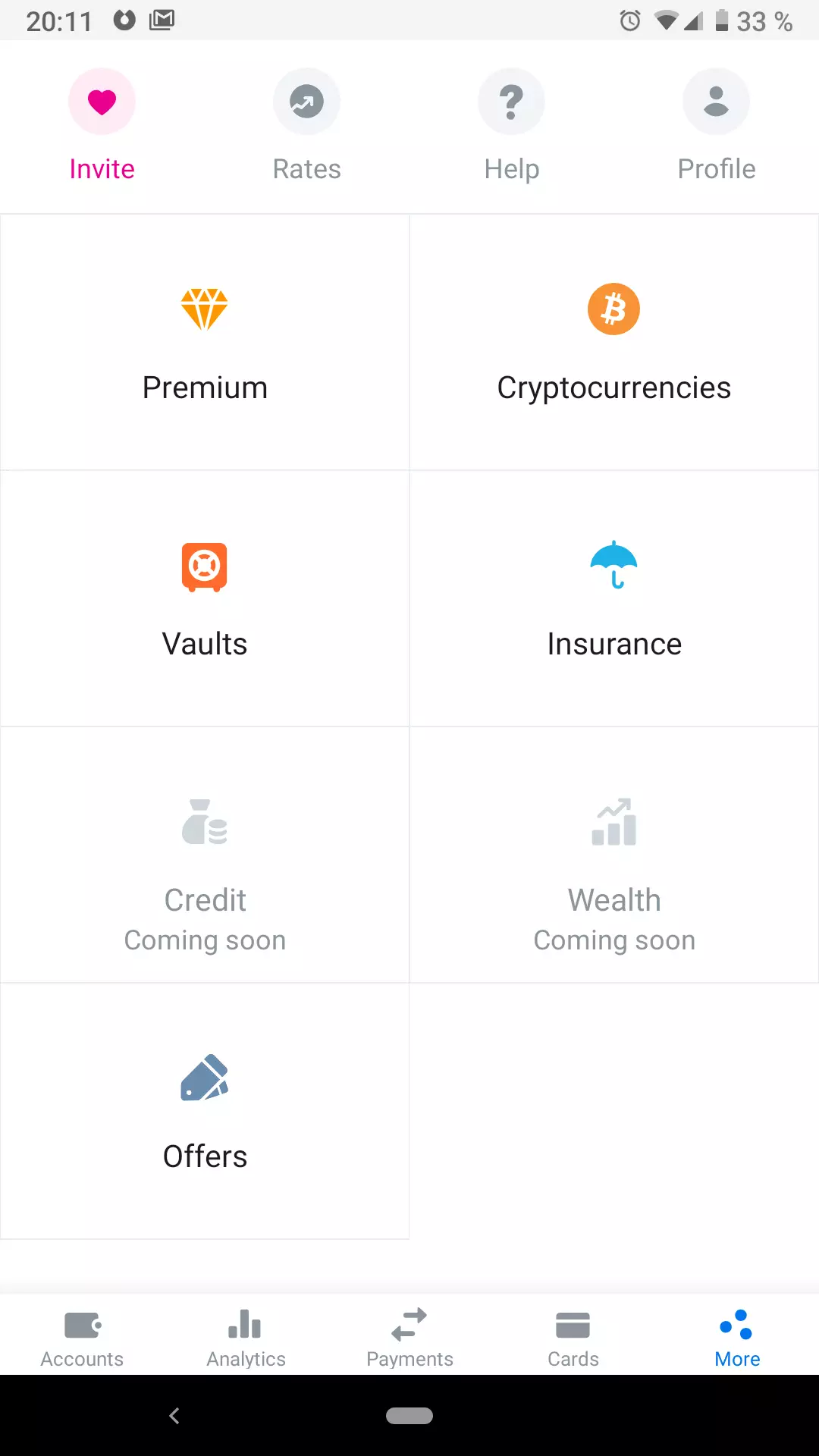This screenshot has width=819, height=1456.
Task: Tap the home pill button
Action: click(409, 1416)
